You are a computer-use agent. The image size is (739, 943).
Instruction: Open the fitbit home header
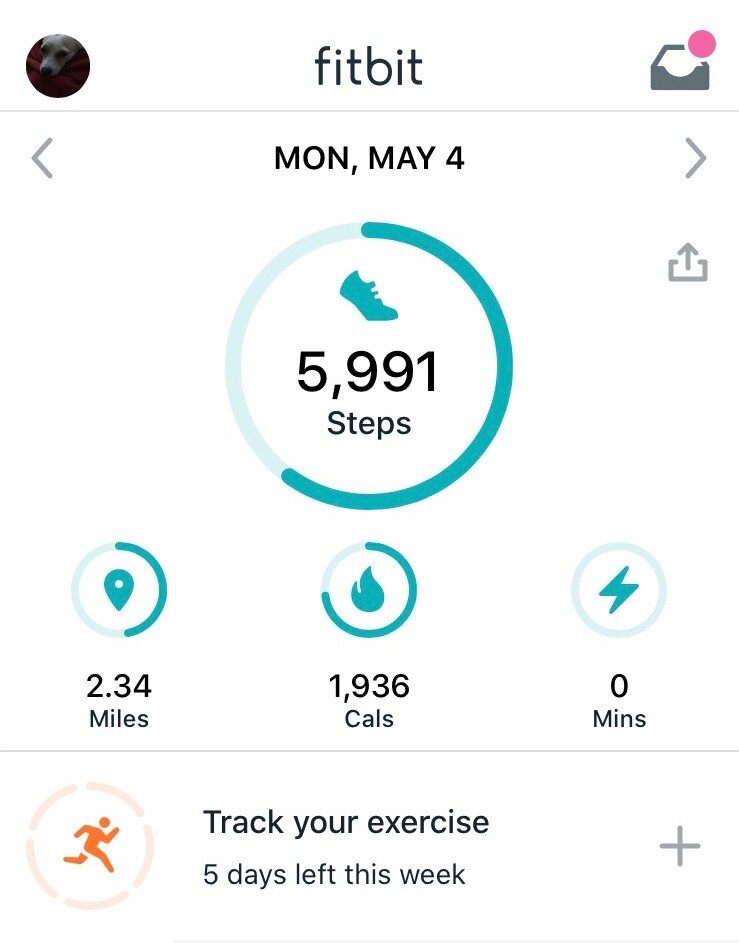(x=369, y=66)
